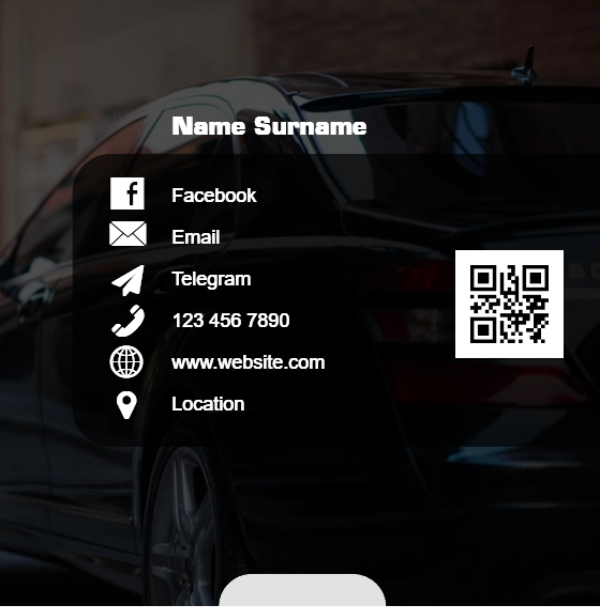The width and height of the screenshot is (600, 607).
Task: Call the number 123 456 7890
Action: coord(230,321)
